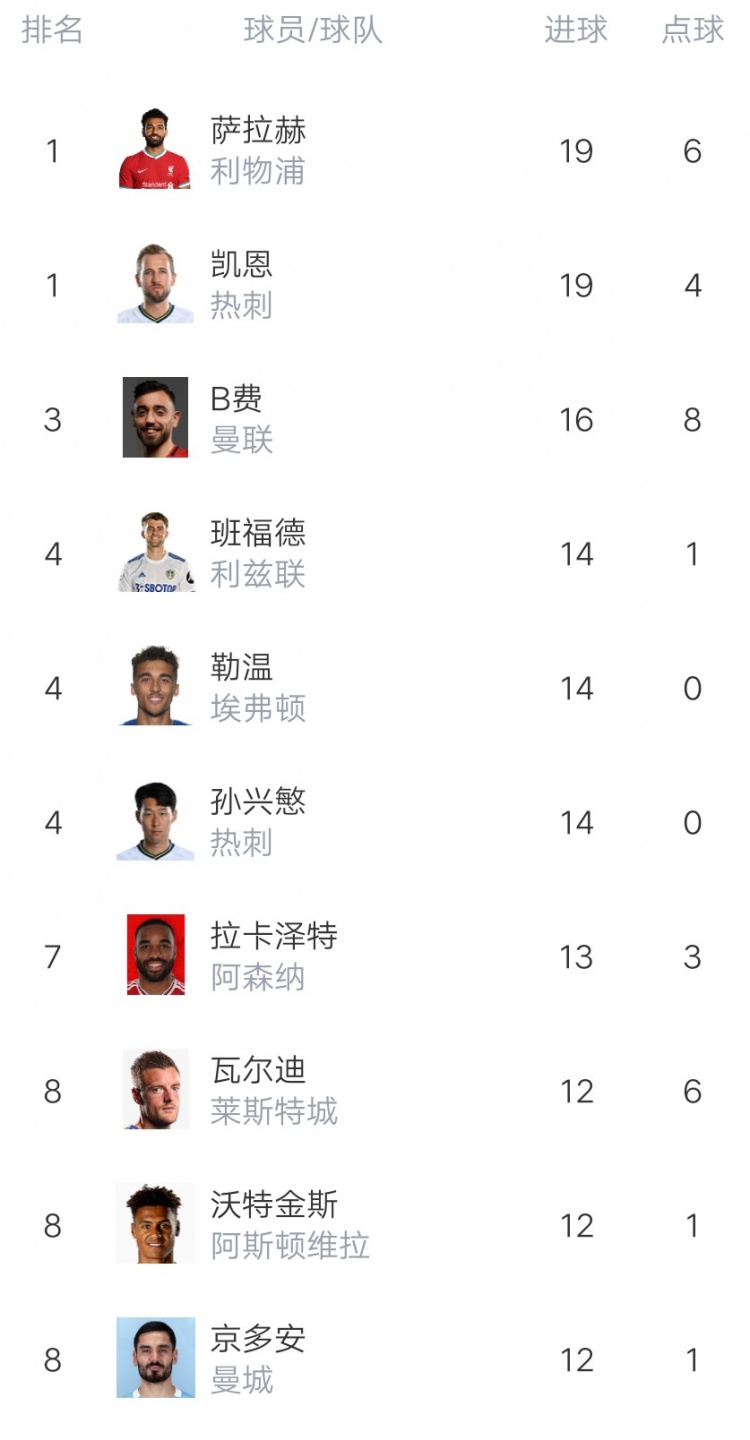
Task: Open 萨拉赫's player row
Action: click(375, 151)
